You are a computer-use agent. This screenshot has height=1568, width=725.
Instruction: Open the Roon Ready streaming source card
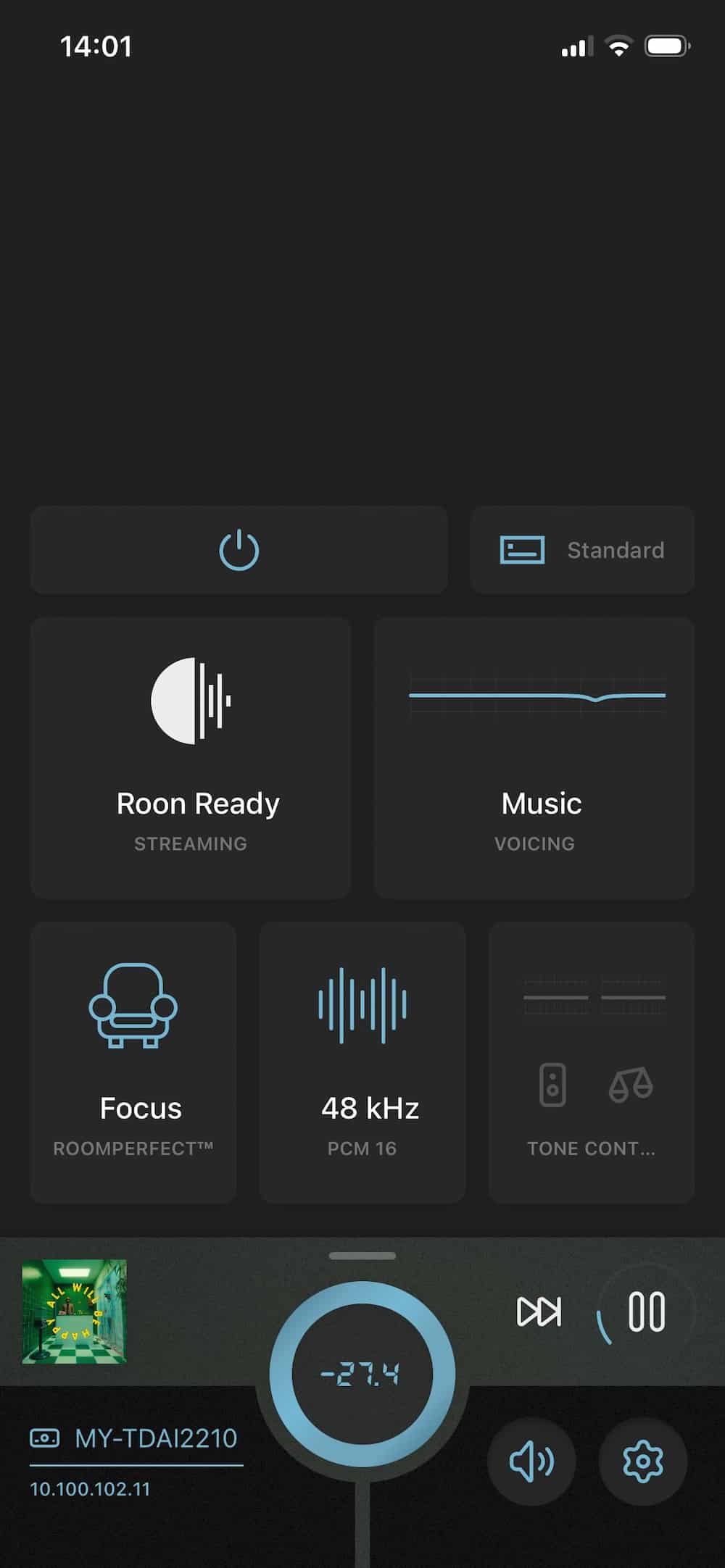(191, 758)
